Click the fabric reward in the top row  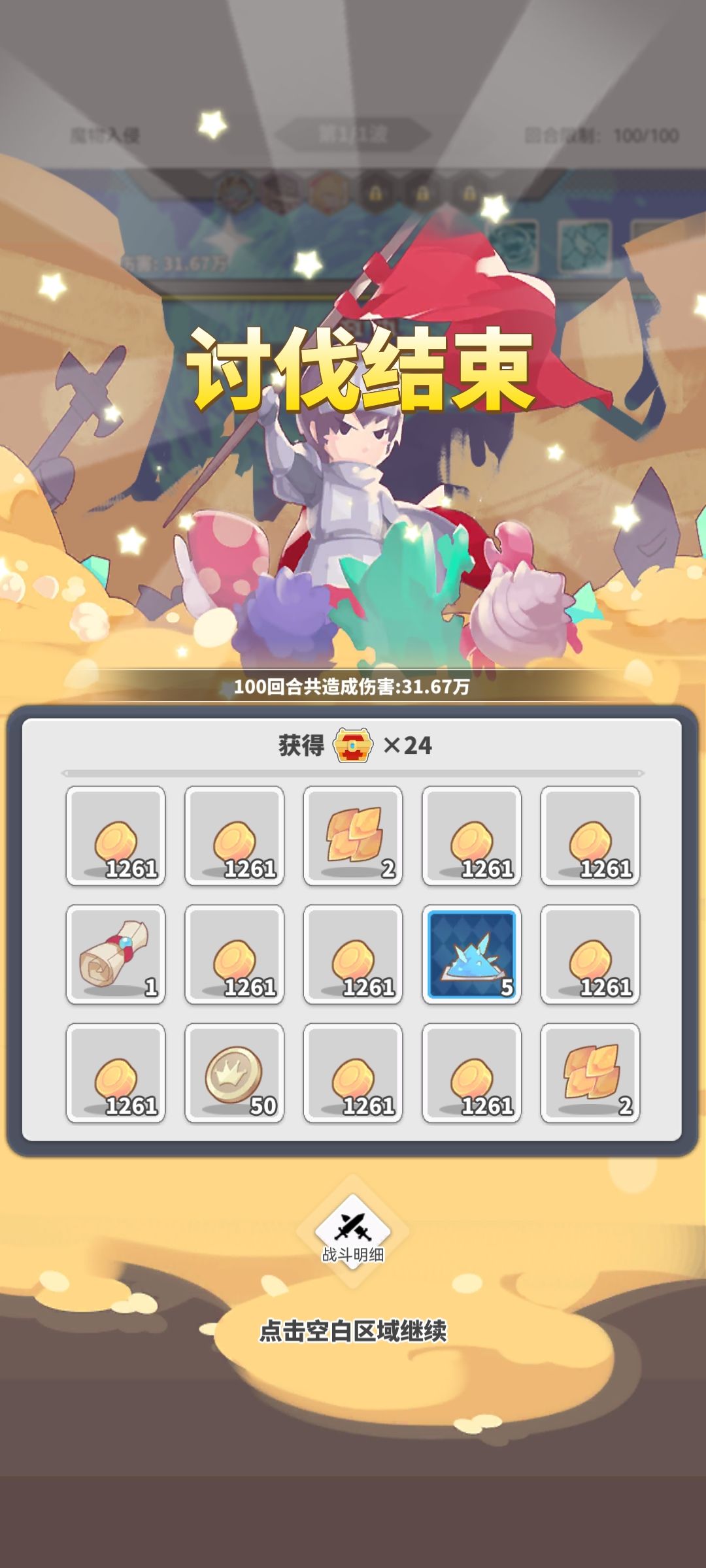(353, 836)
